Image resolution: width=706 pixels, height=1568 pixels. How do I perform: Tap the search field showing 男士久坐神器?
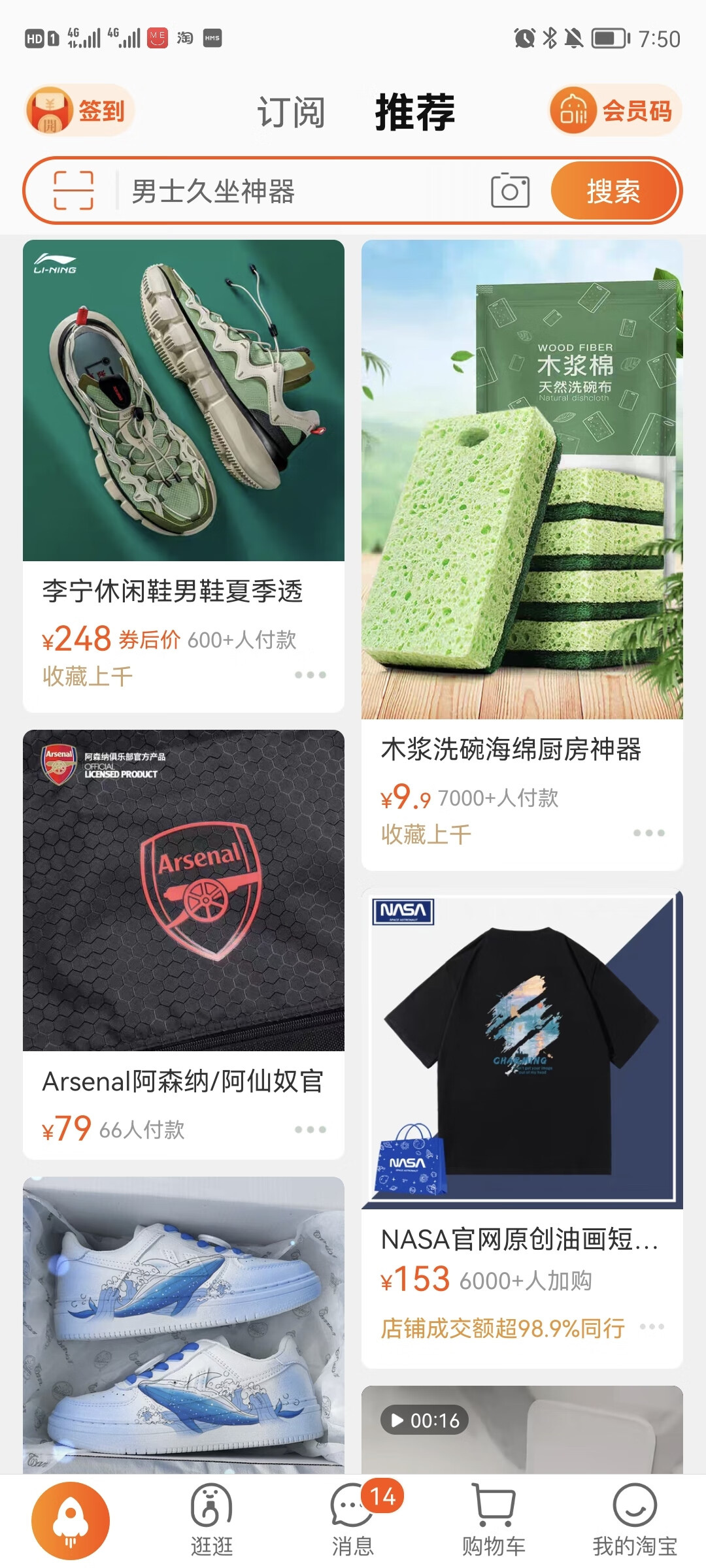(x=294, y=190)
